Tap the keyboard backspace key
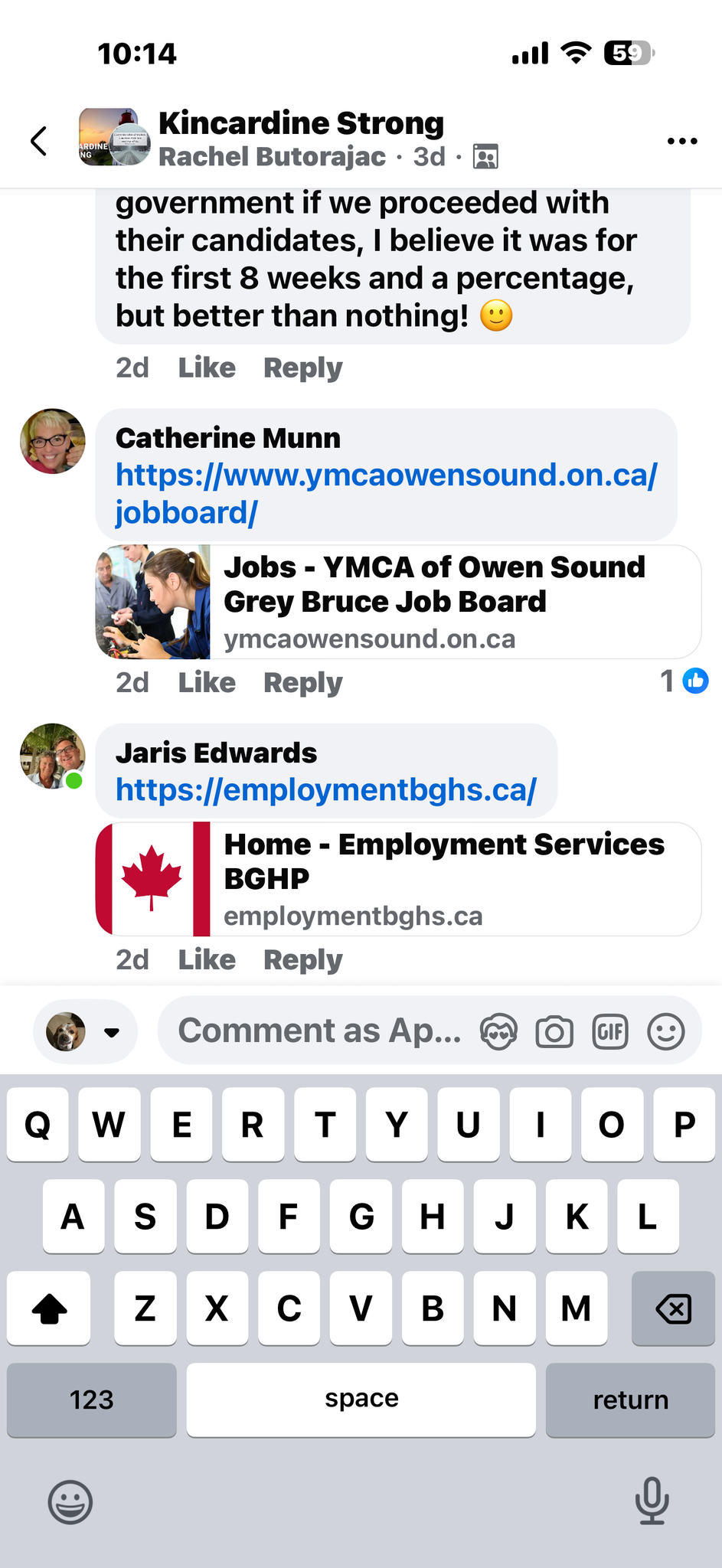This screenshot has height=1568, width=722. tap(673, 1308)
